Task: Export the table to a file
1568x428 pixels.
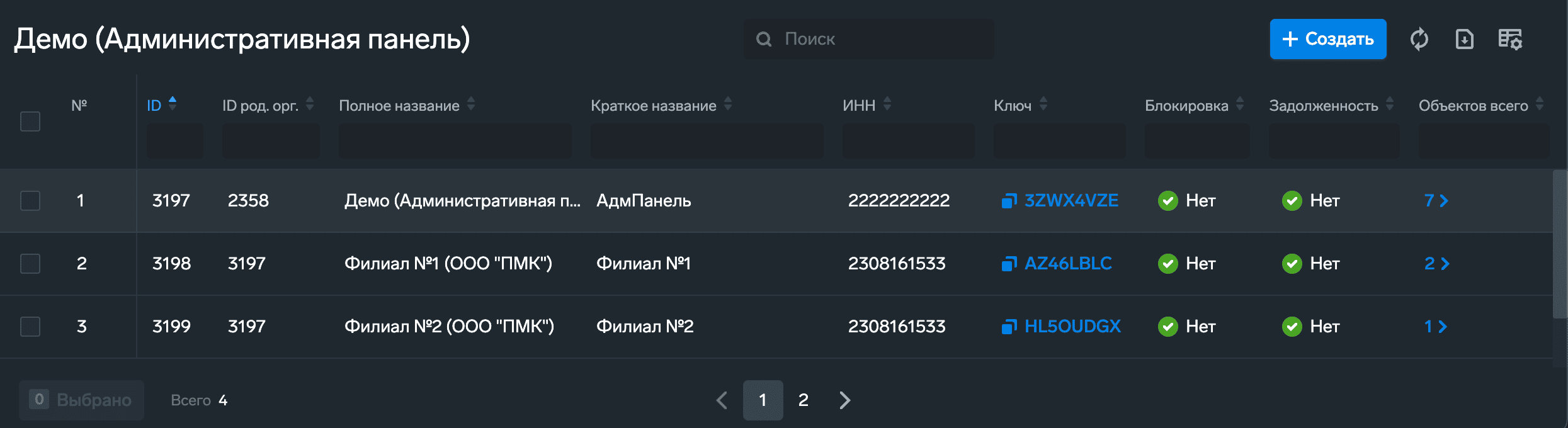Action: coord(1464,39)
